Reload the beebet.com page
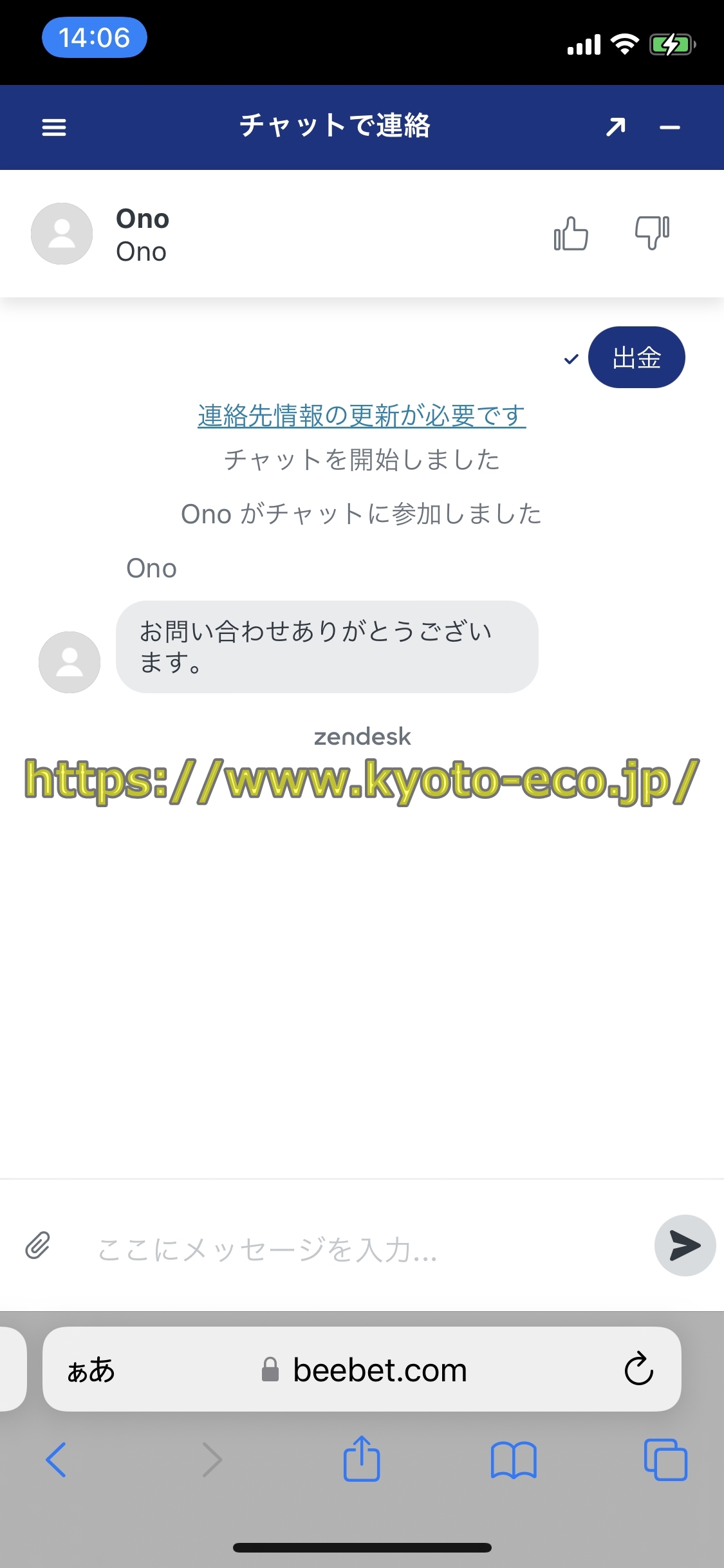Screen dimensions: 724x1568 pyautogui.click(x=638, y=1369)
